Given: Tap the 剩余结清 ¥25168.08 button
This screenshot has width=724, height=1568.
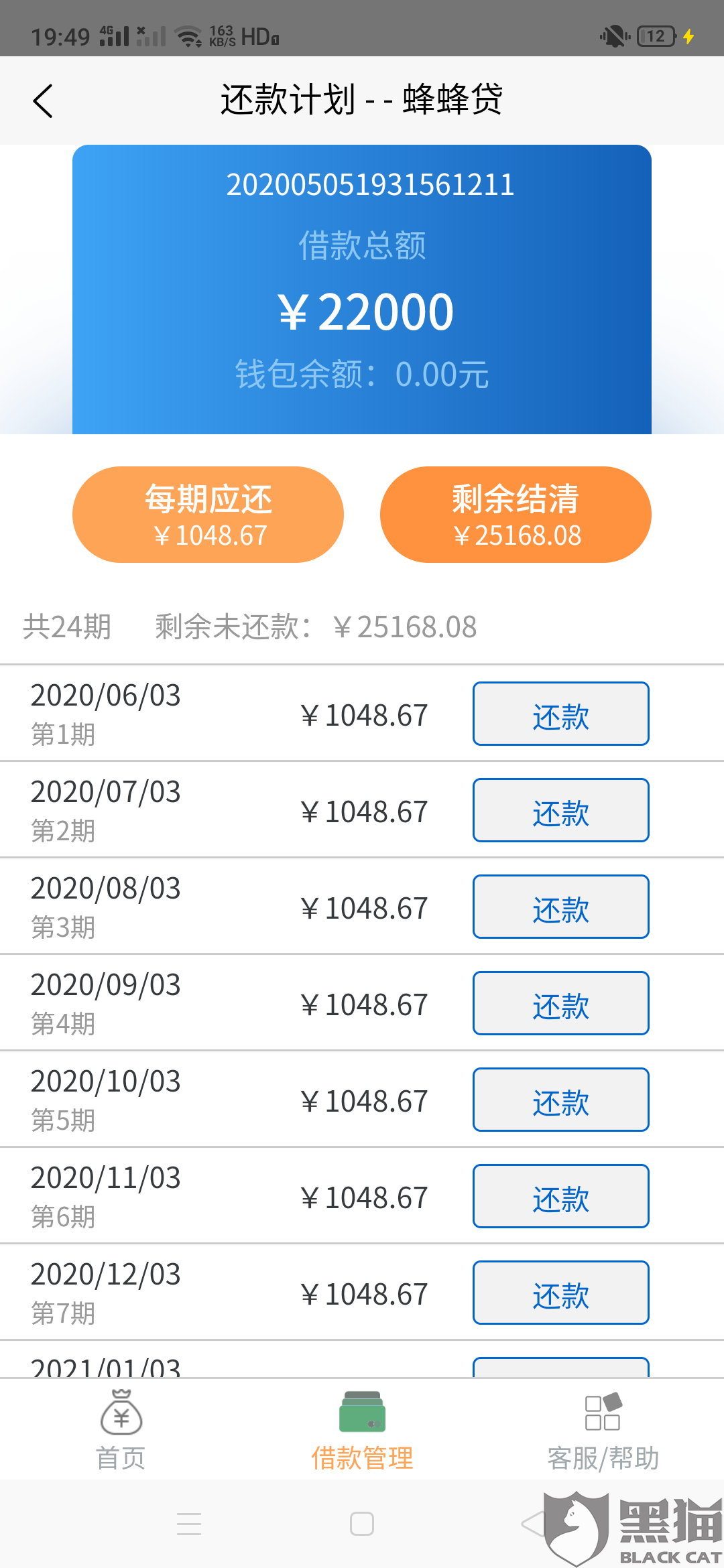Looking at the screenshot, I should tap(516, 515).
